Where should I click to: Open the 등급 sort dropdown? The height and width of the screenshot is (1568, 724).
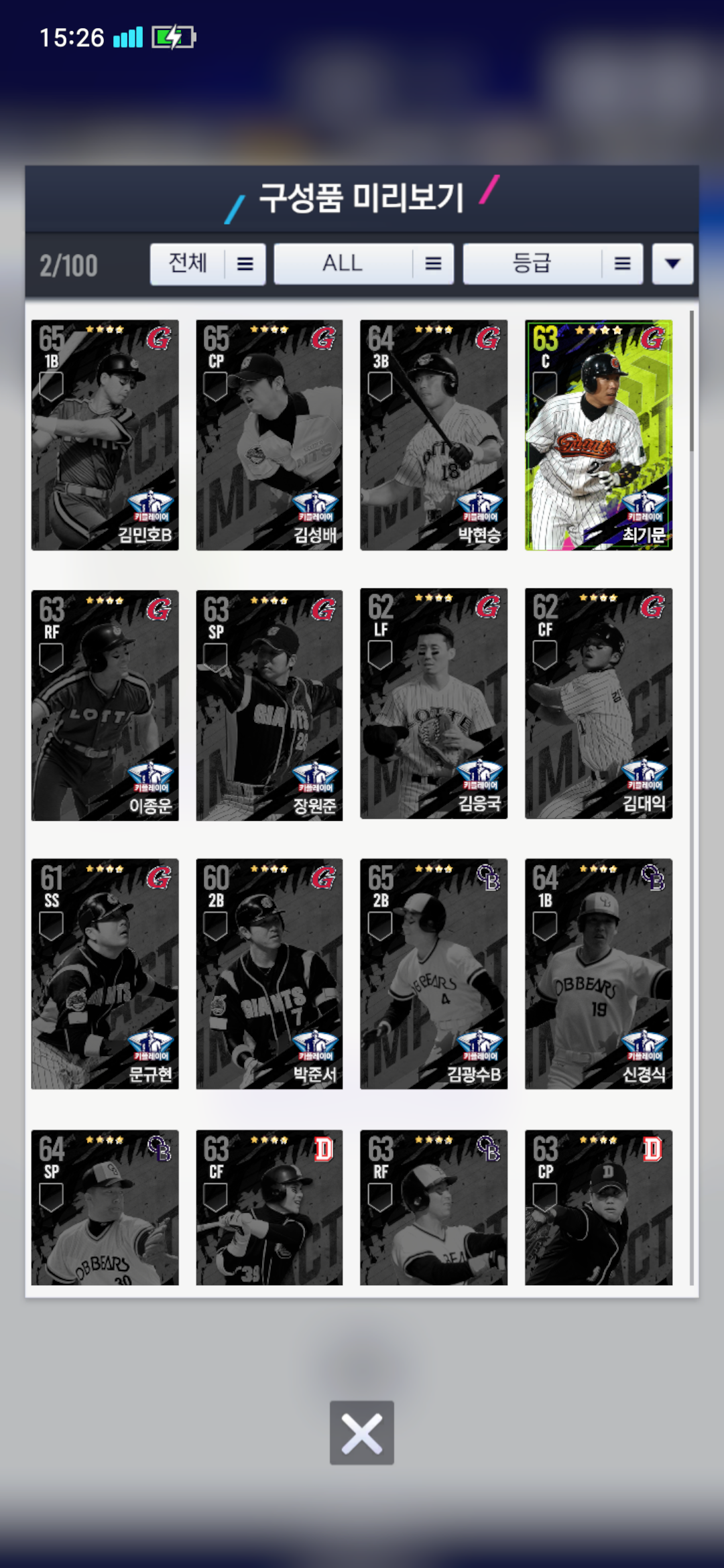[x=552, y=264]
